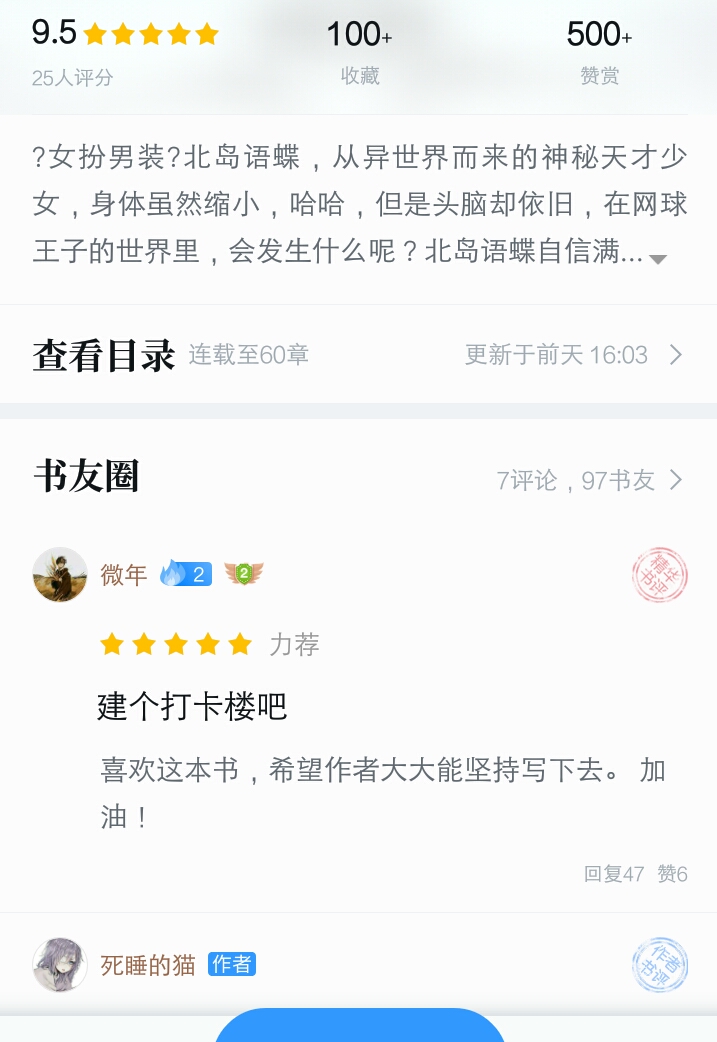View replies on 微年's review
Image resolution: width=717 pixels, height=1042 pixels.
point(613,874)
